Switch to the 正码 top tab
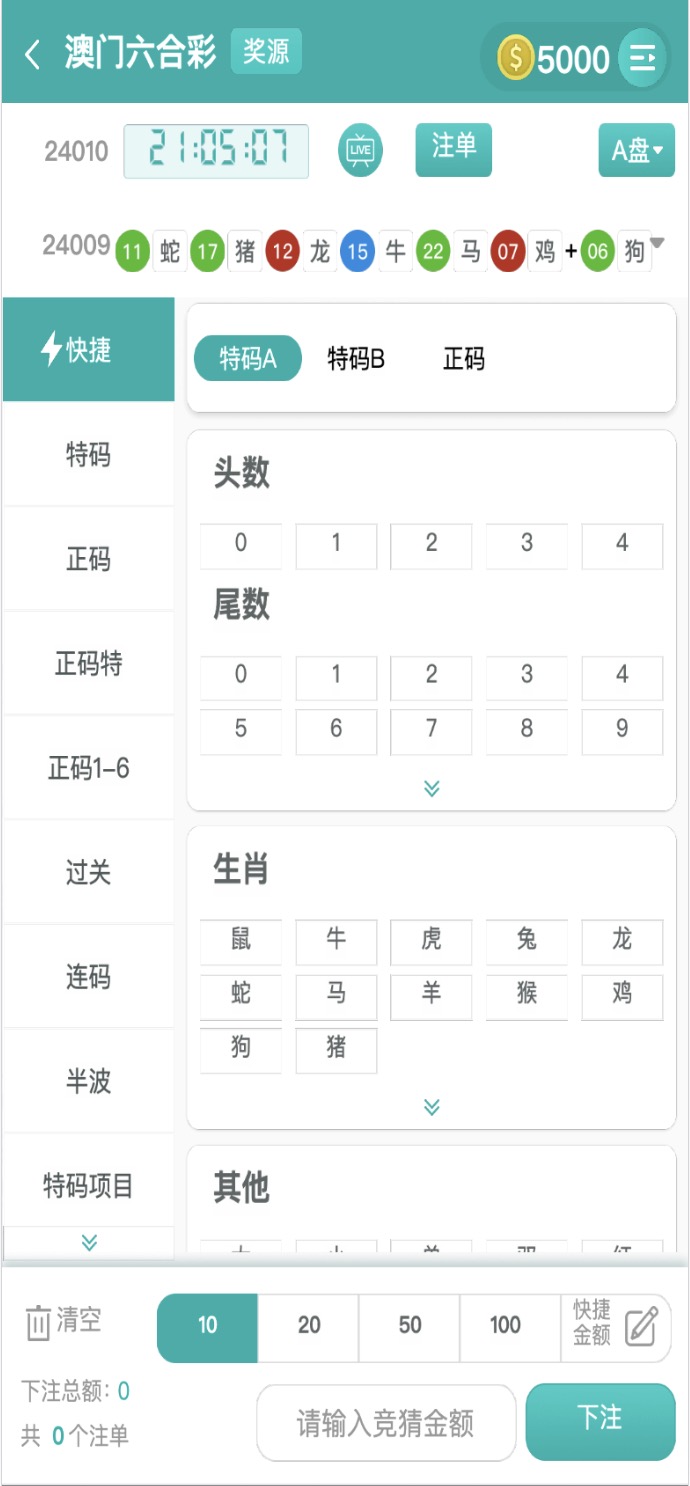 coord(464,359)
